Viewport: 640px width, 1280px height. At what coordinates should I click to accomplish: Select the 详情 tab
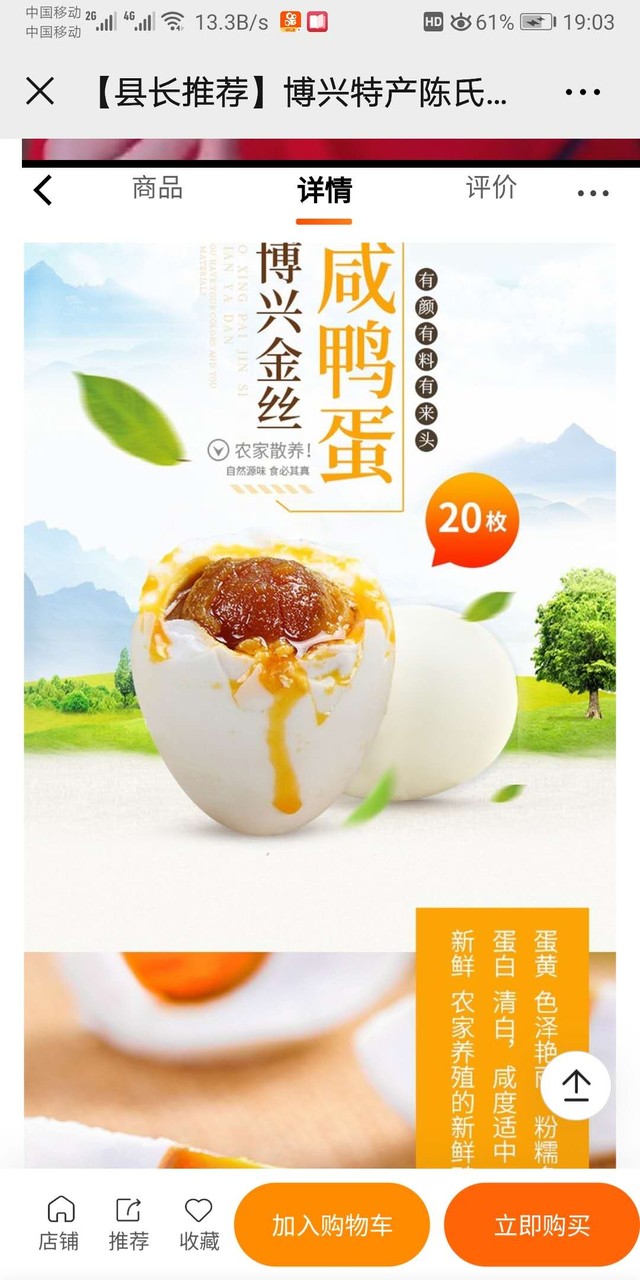pos(324,190)
